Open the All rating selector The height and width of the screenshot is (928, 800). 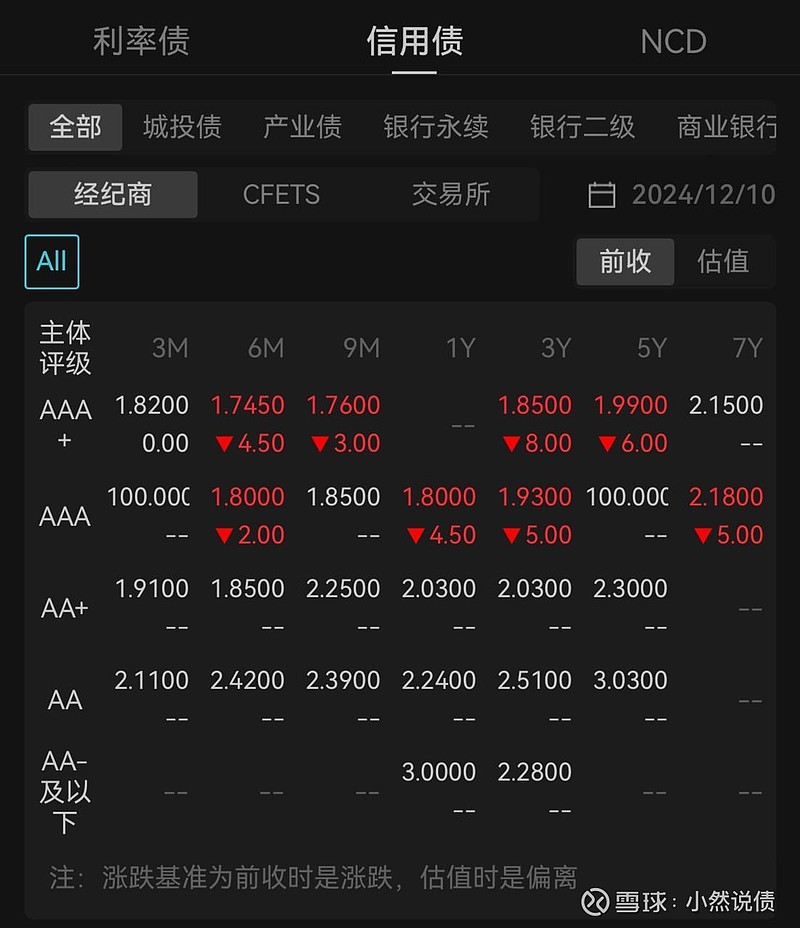(51, 261)
